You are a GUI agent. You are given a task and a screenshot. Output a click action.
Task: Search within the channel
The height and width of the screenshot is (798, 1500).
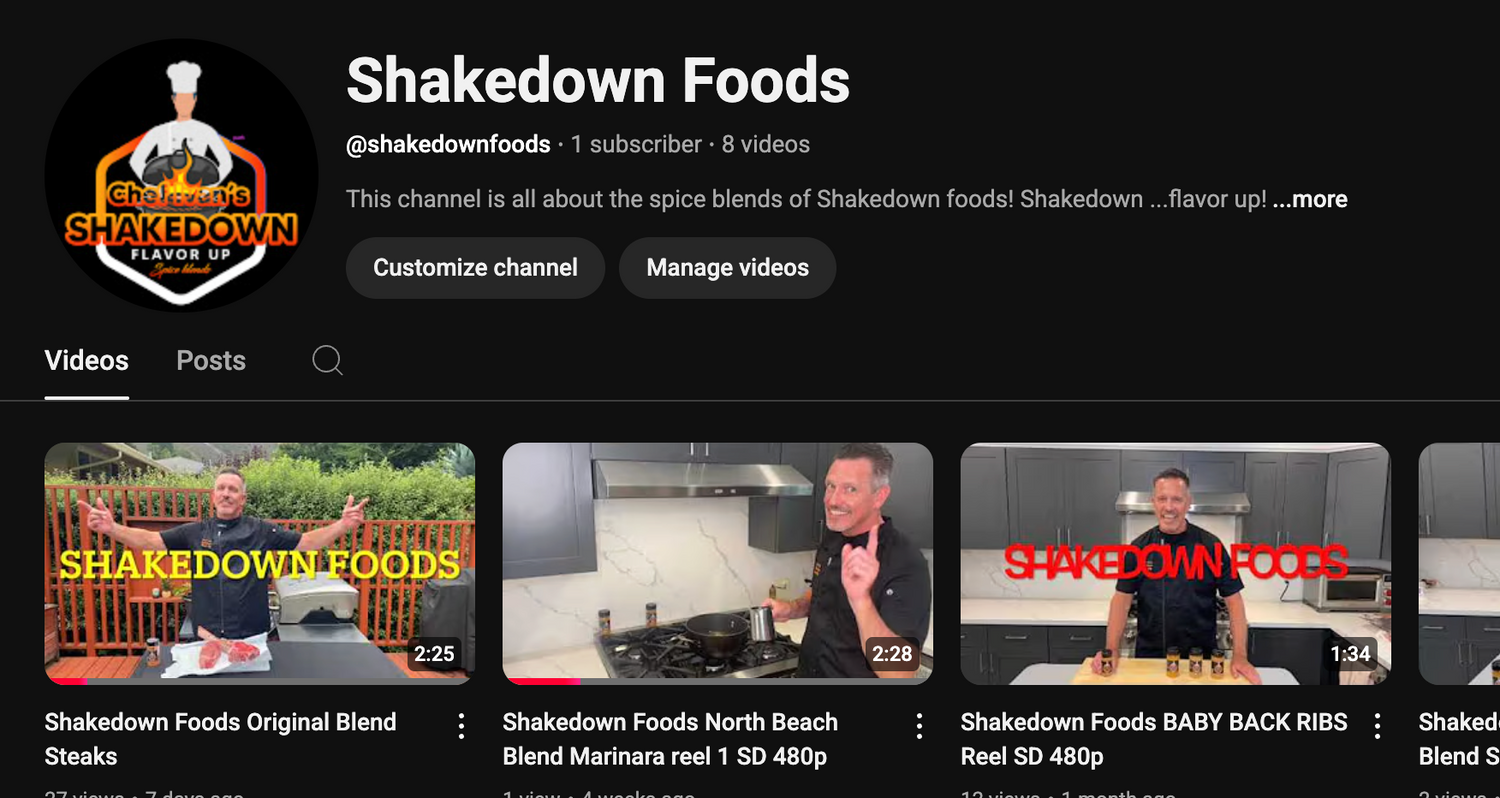coord(327,360)
